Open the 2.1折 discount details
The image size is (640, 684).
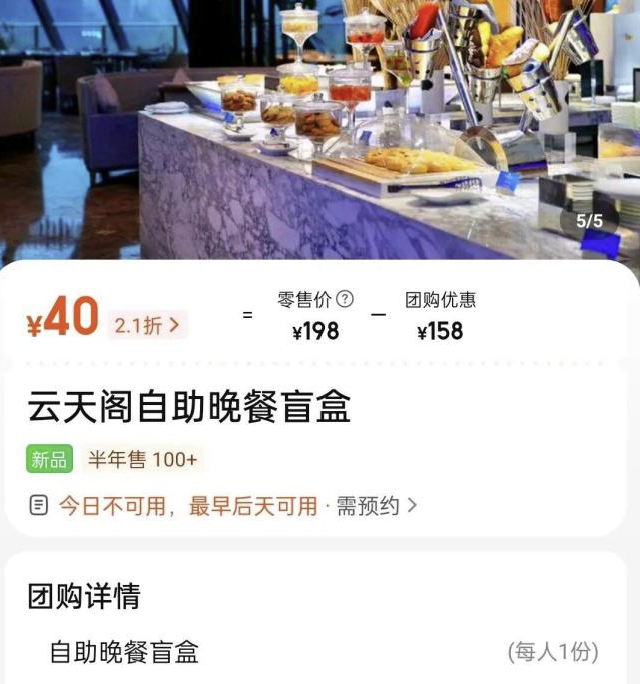click(x=147, y=324)
